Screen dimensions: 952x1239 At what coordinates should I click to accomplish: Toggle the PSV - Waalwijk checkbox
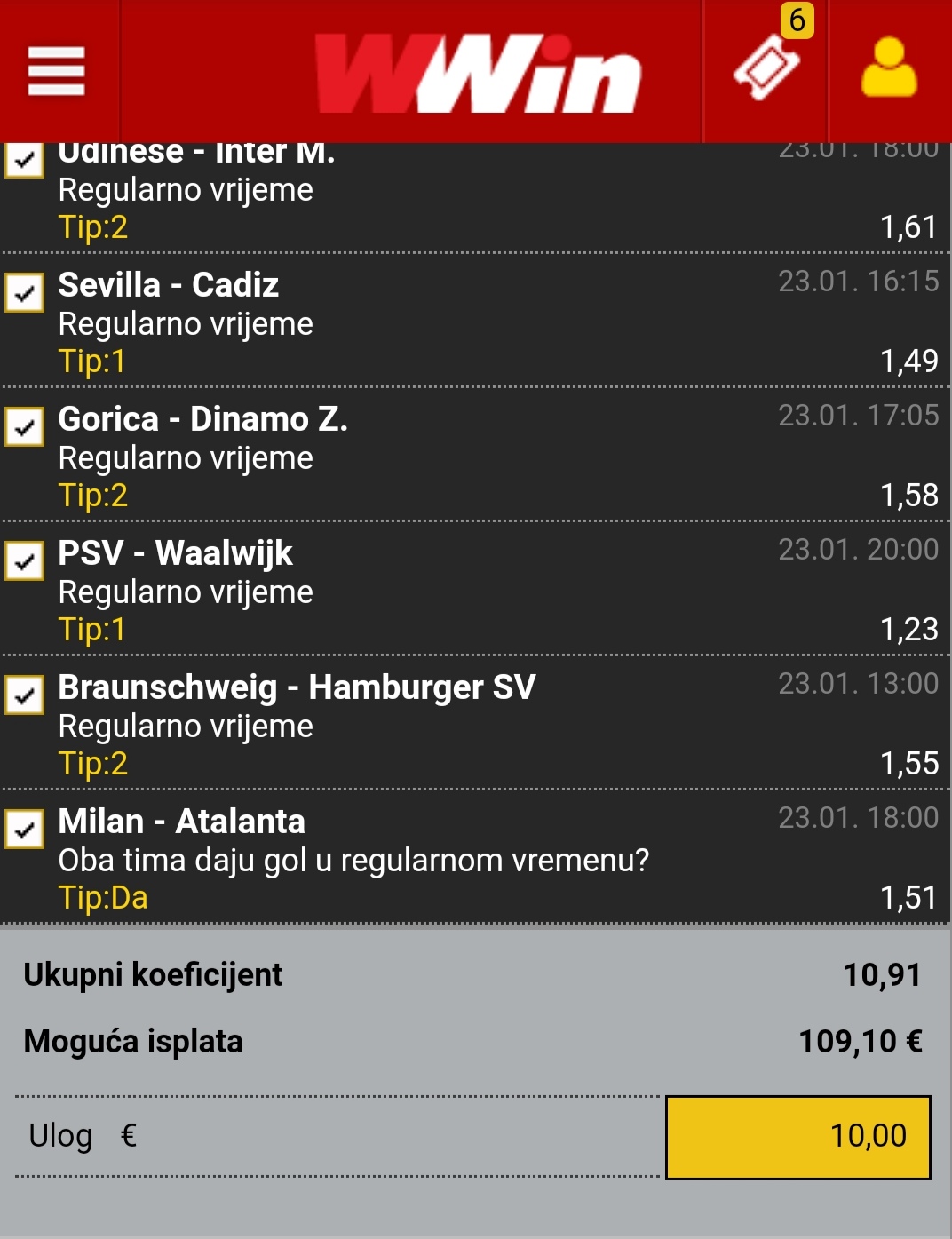tap(24, 560)
